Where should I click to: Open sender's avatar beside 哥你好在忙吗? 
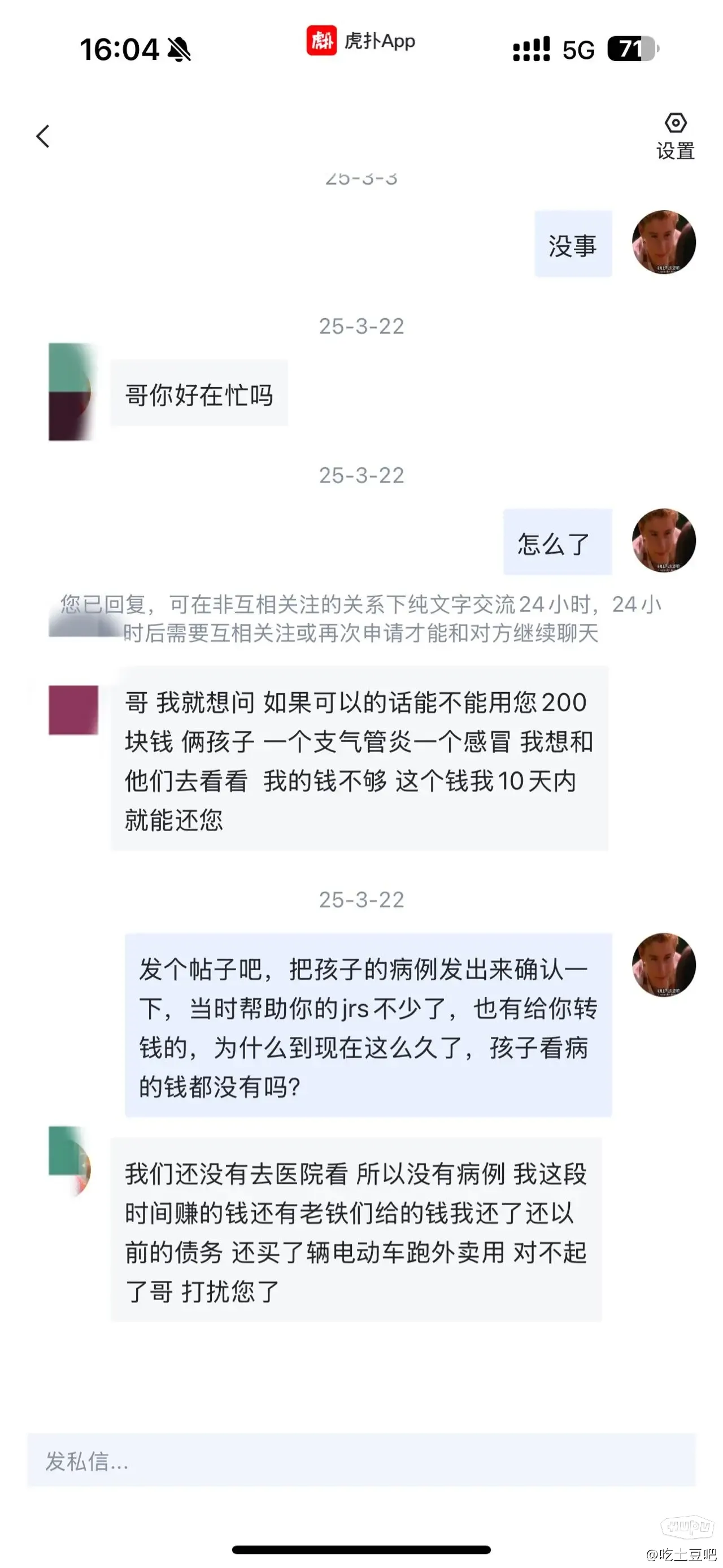[71, 392]
